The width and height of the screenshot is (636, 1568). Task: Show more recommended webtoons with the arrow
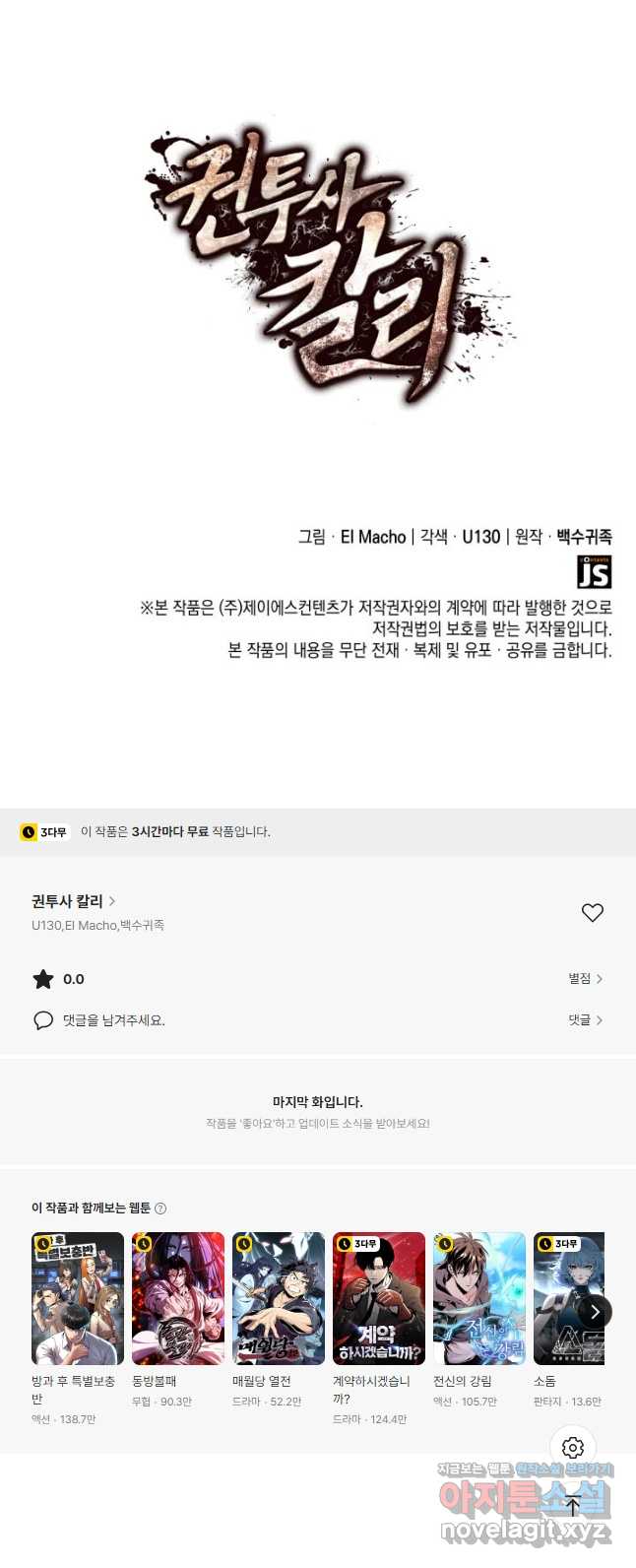pos(595,1311)
